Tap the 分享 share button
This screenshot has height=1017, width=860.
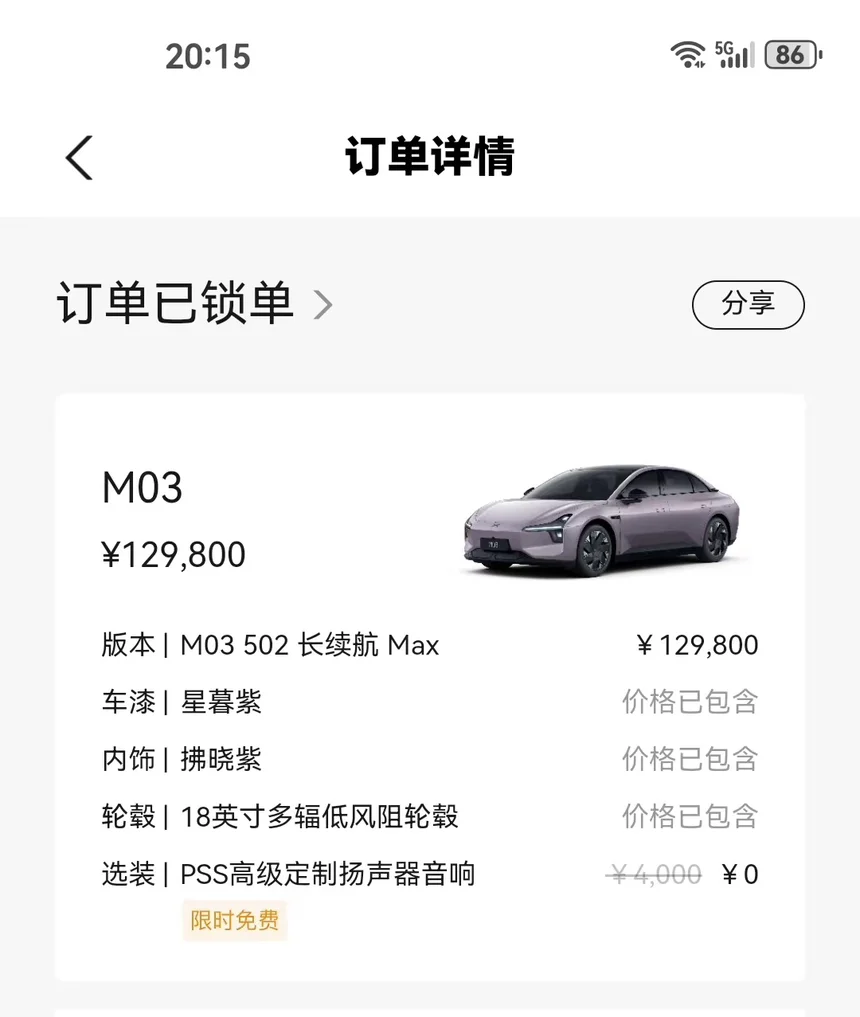748,305
